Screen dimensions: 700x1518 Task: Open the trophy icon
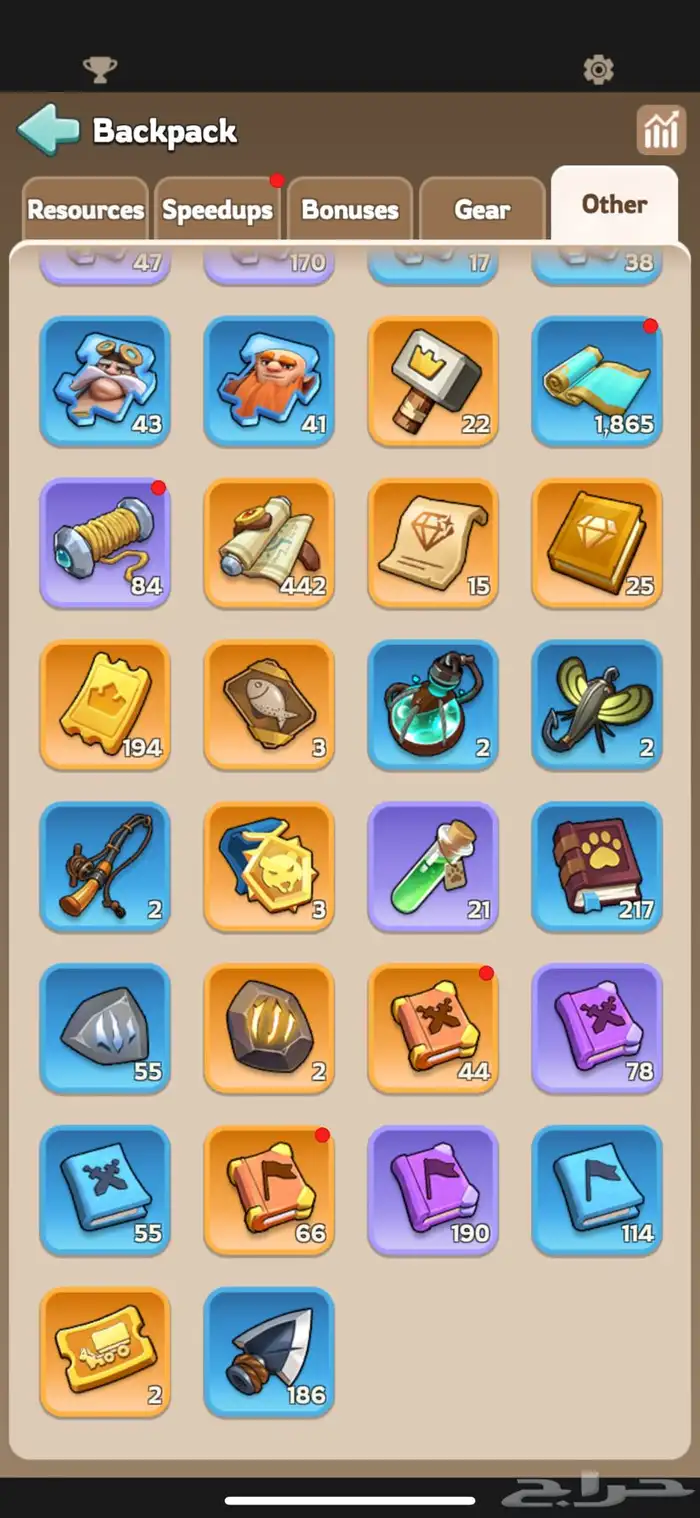pyautogui.click(x=99, y=69)
